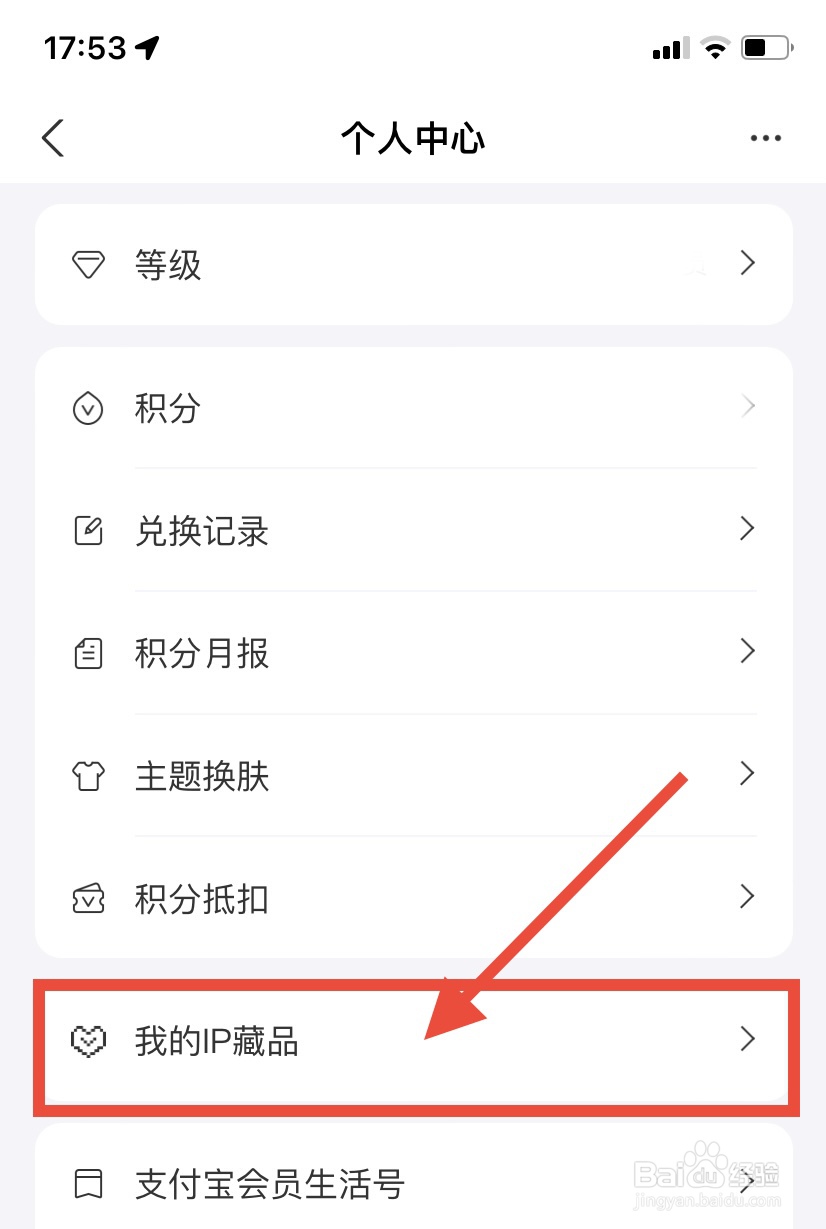Tap the diamond icon beside 等级

89,263
